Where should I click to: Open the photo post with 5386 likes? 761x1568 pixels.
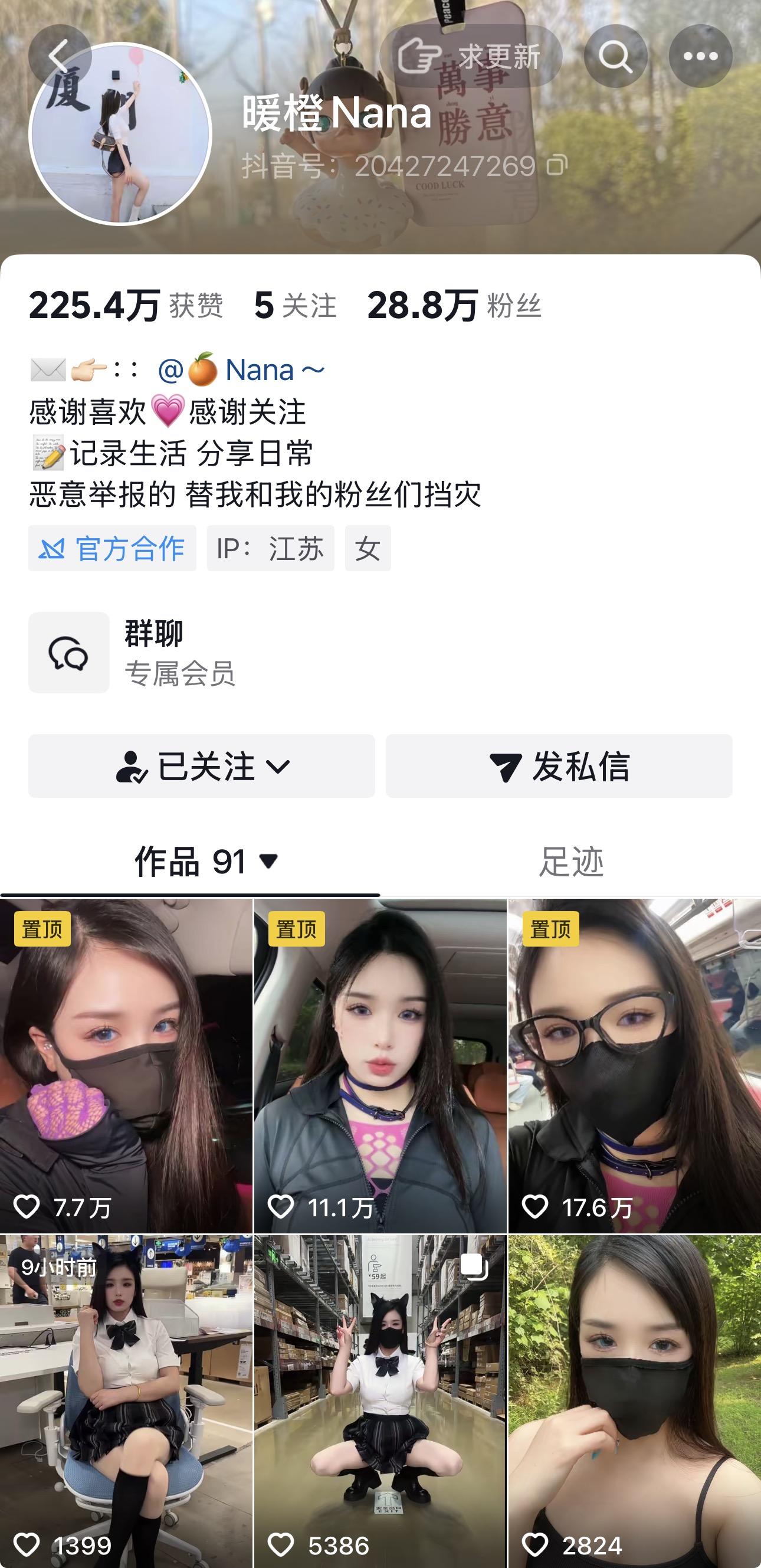380,1402
